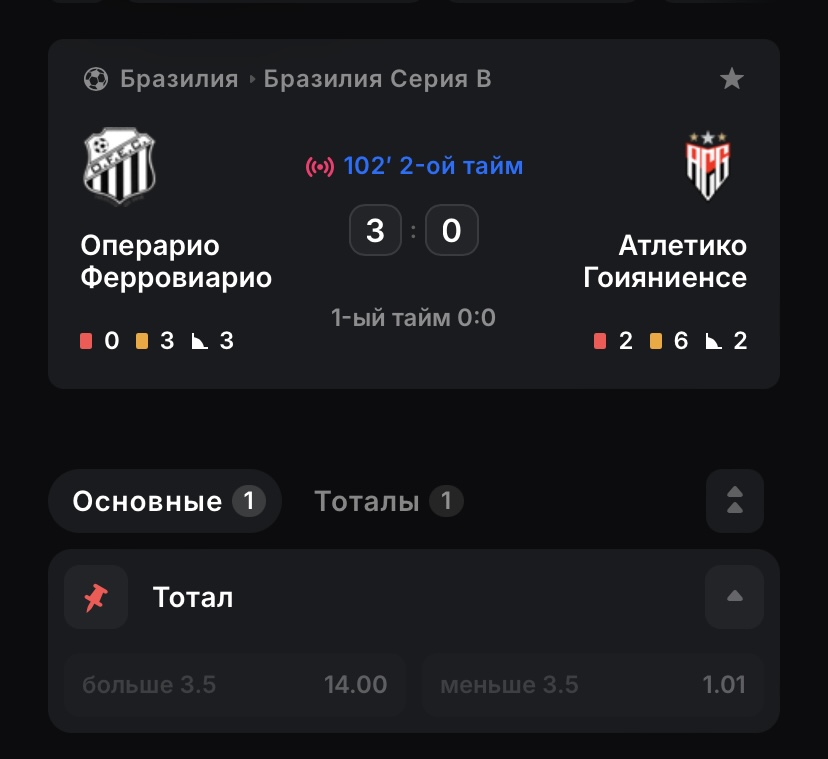The image size is (828, 759).
Task: Open the Бразилия breadcrumb link
Action: (x=179, y=79)
